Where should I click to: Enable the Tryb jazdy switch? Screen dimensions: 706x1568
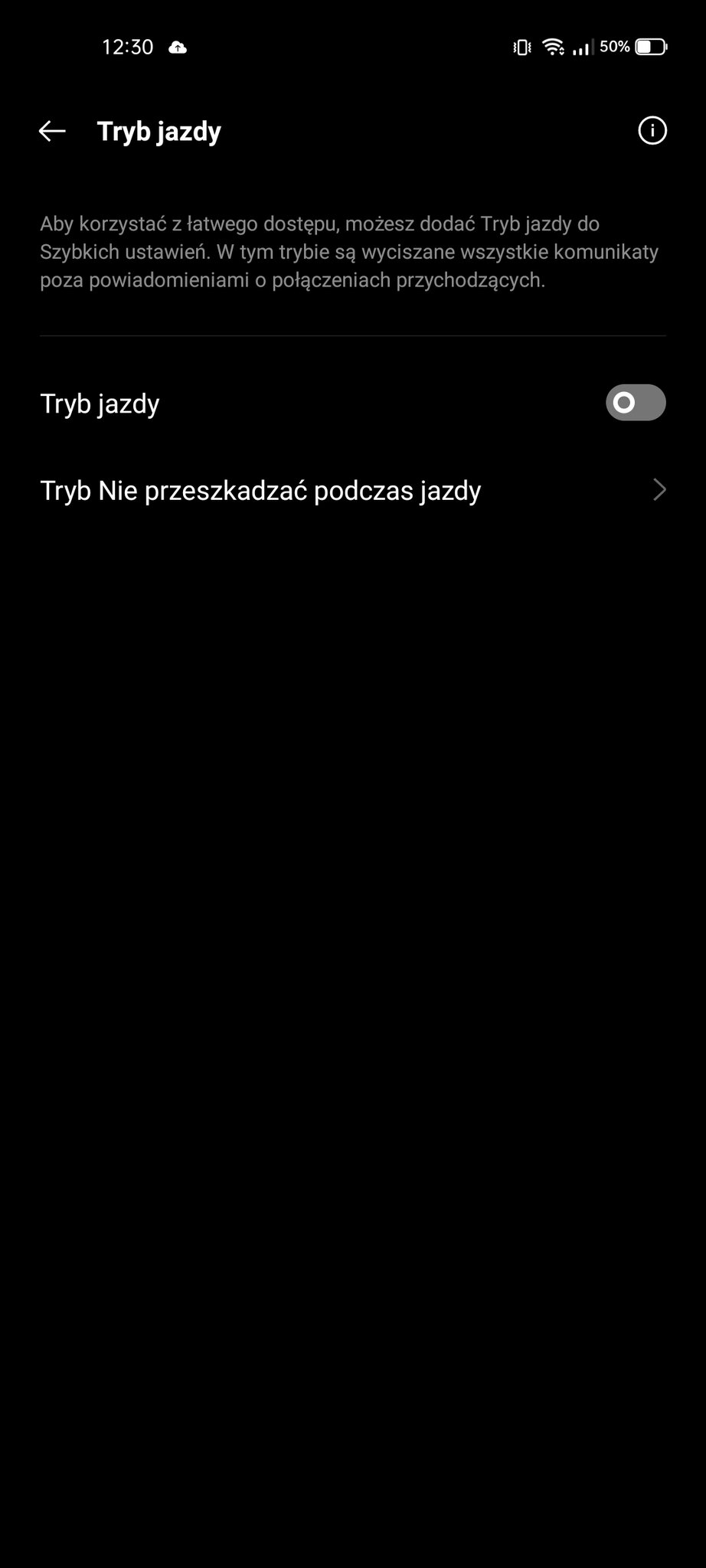coord(635,403)
